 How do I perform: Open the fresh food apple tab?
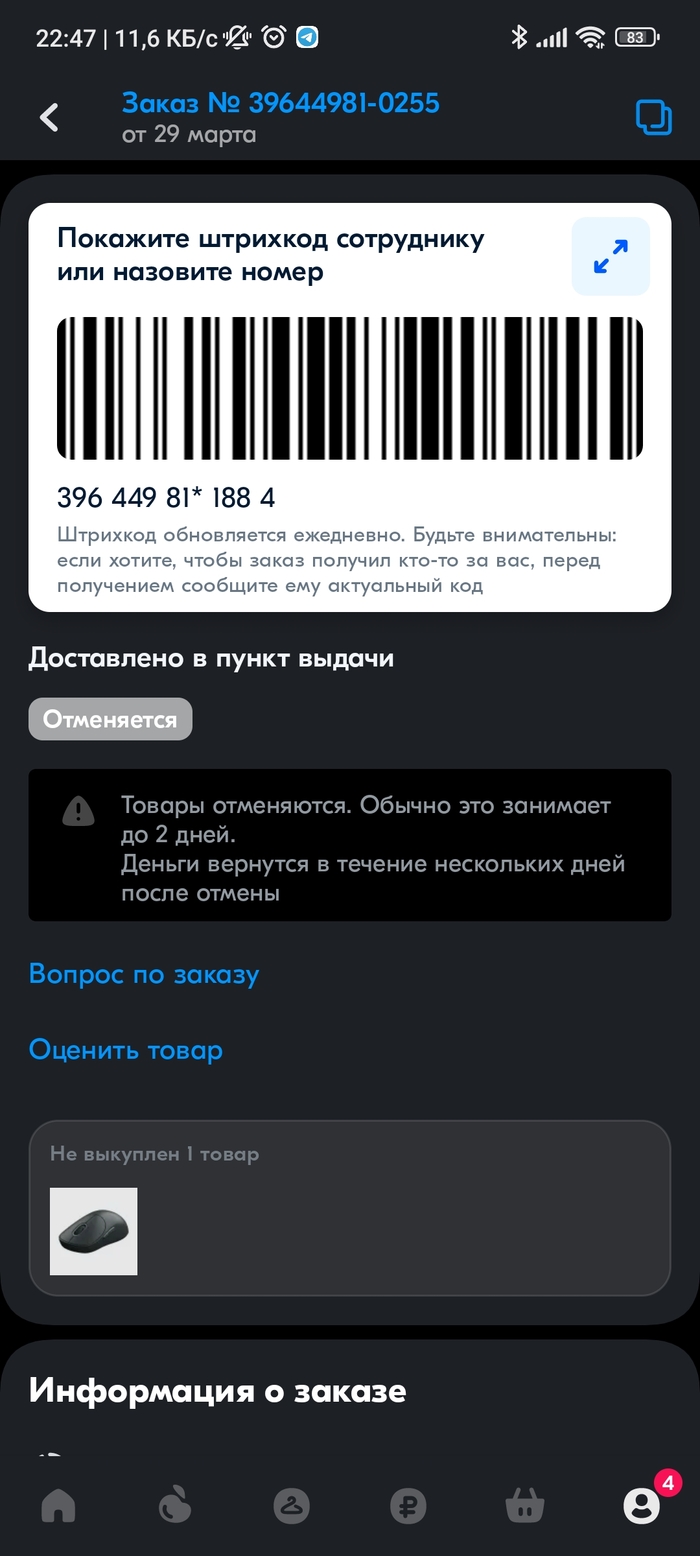tap(175, 1505)
